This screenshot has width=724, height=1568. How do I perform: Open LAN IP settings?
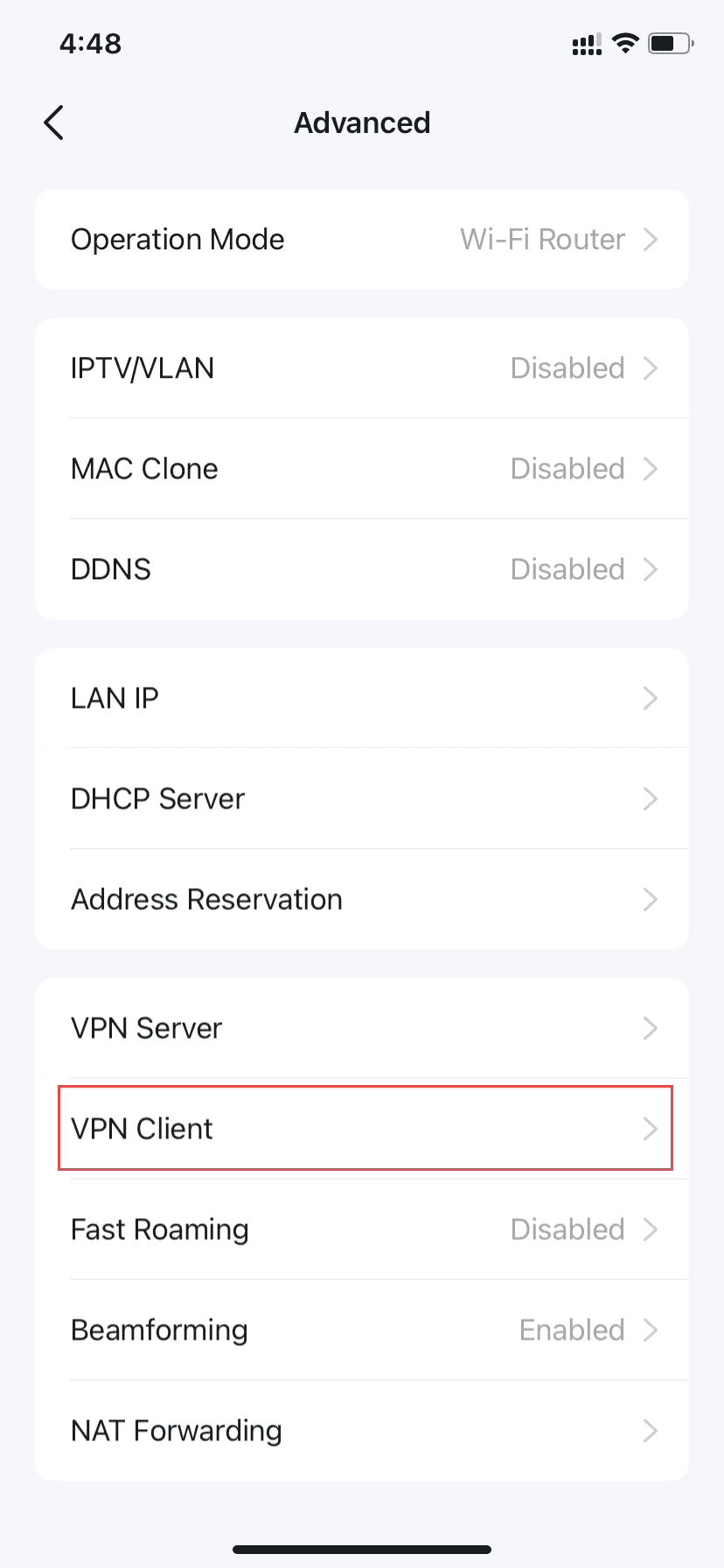[x=362, y=697]
